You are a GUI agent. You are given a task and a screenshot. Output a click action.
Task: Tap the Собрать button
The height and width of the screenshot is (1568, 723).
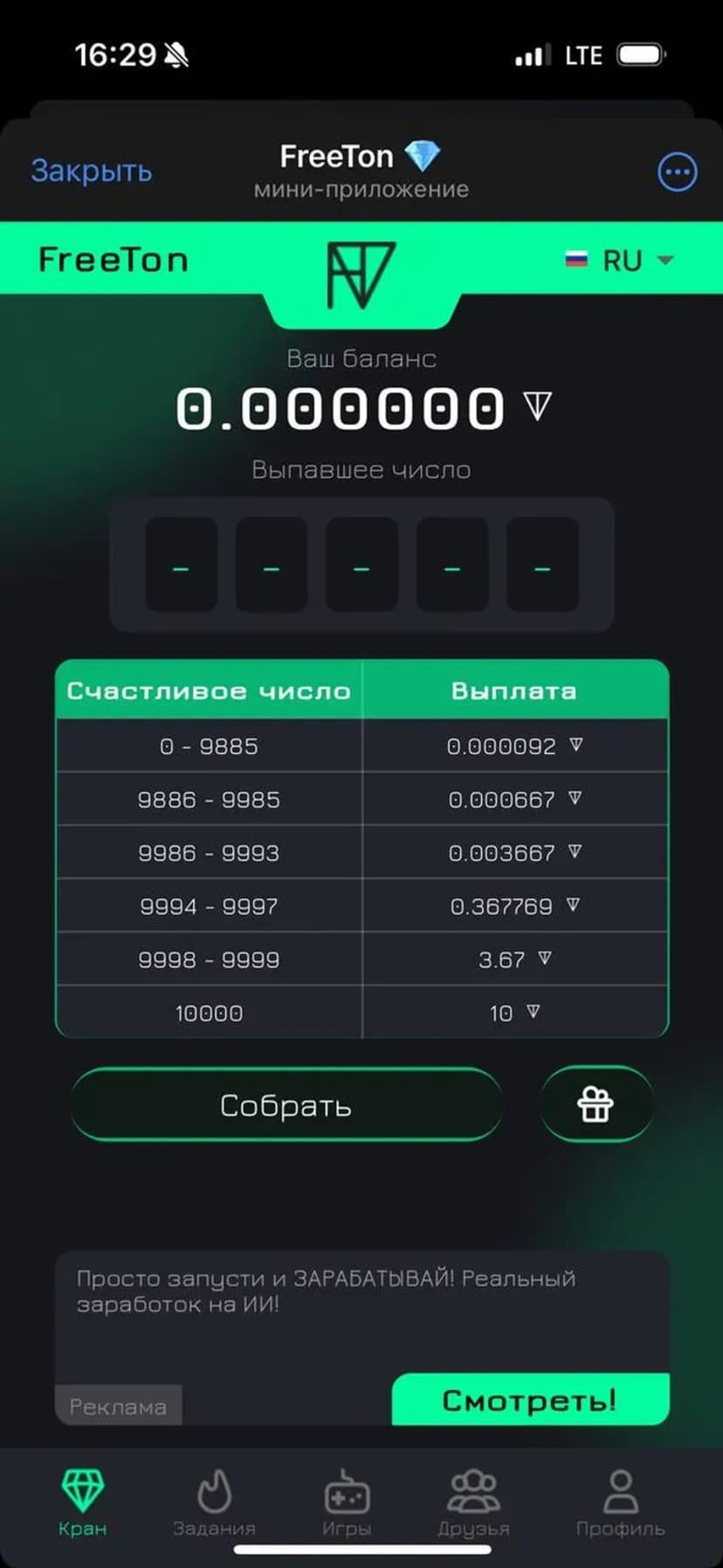pyautogui.click(x=286, y=1105)
